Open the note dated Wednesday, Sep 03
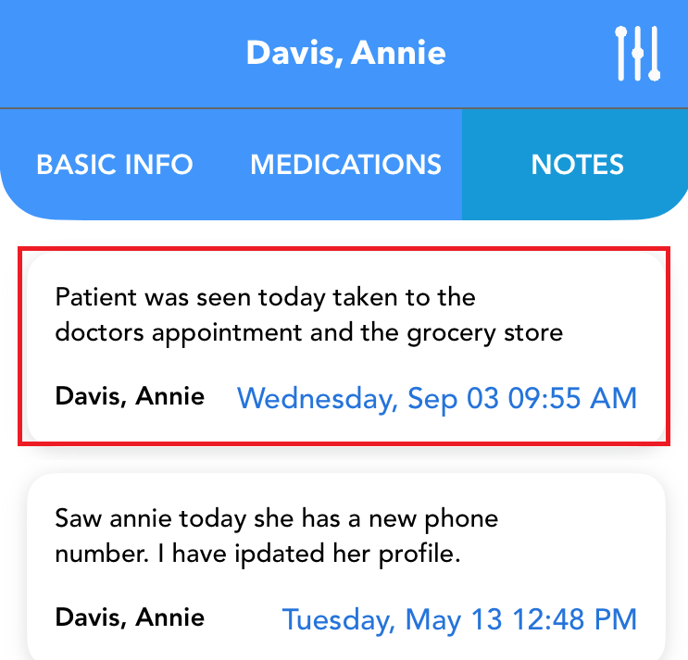Screen dimensions: 688x660 click(x=345, y=345)
